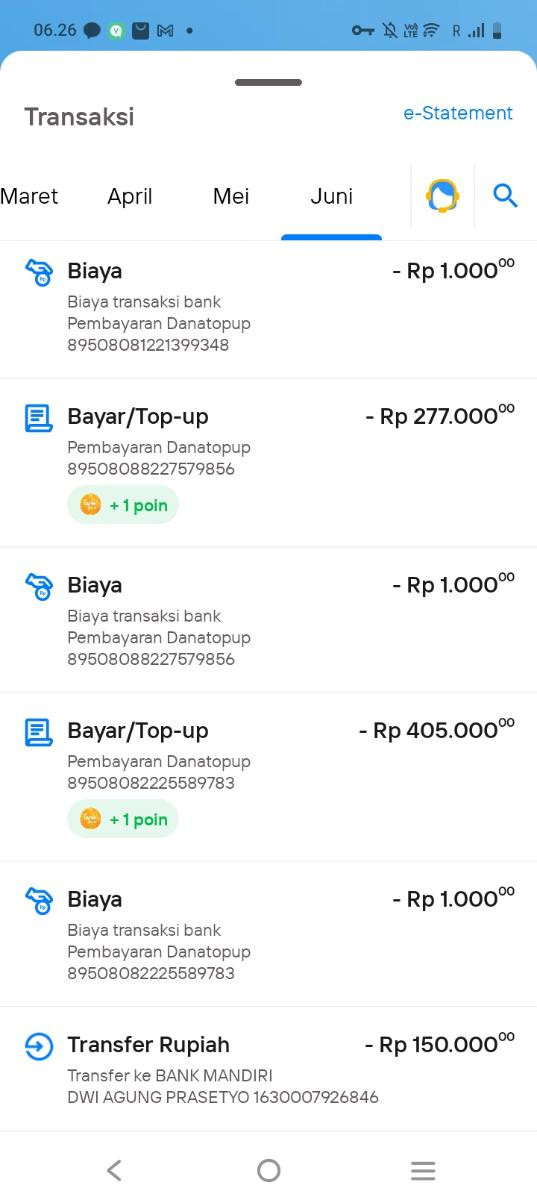
Task: Select the Juni month tab
Action: tap(331, 196)
